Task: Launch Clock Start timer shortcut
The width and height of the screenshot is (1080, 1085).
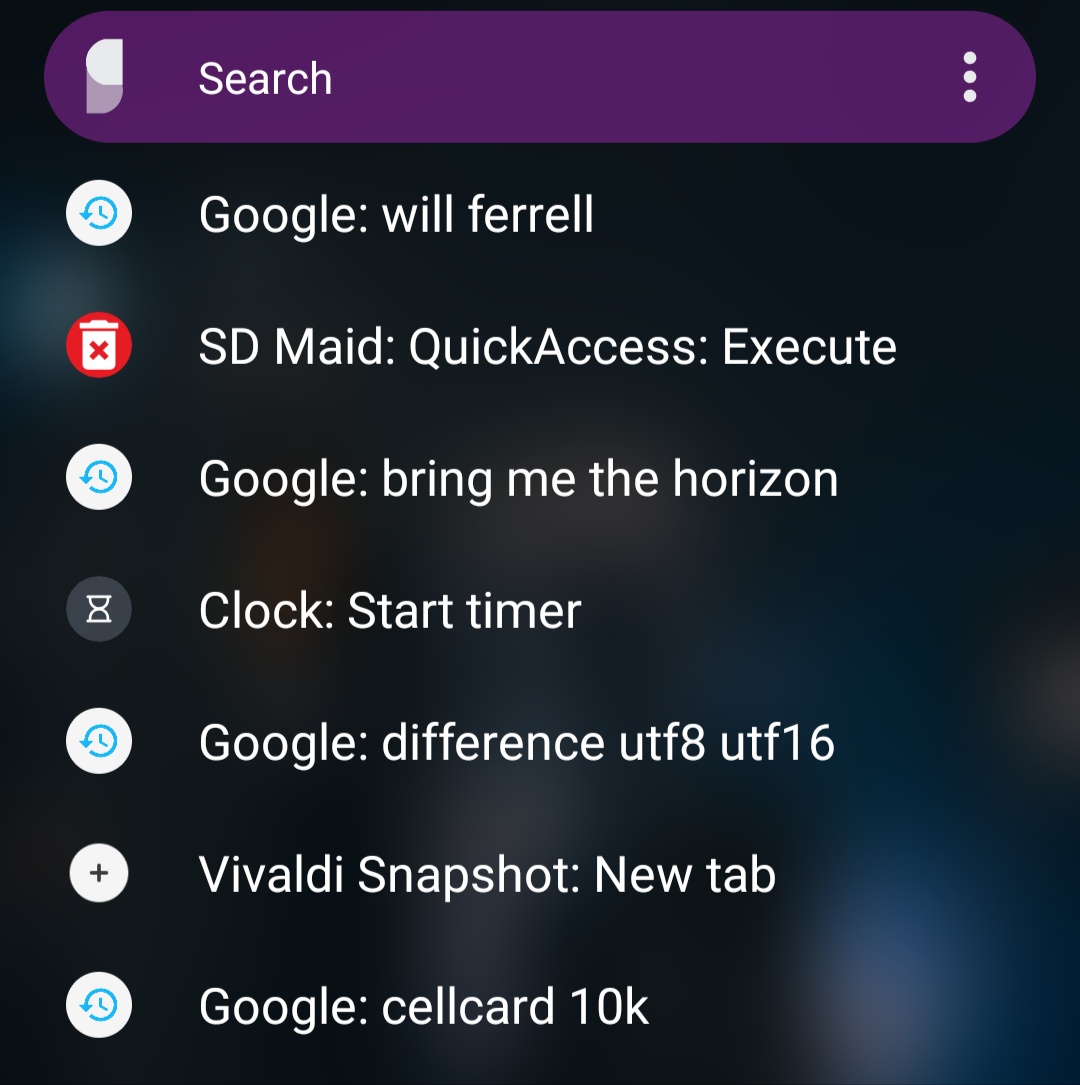Action: click(x=390, y=611)
